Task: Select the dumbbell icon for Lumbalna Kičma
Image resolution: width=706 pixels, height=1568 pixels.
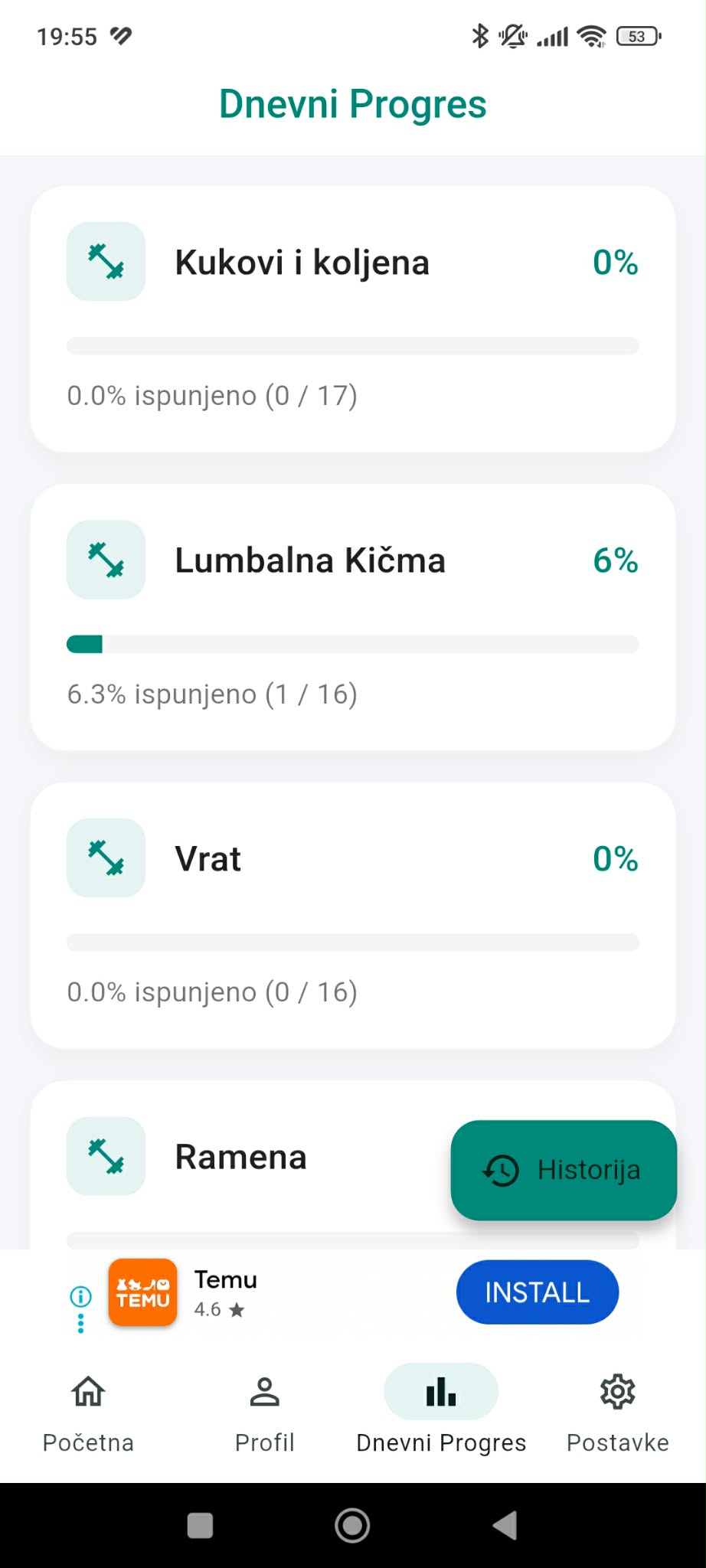Action: (106, 560)
